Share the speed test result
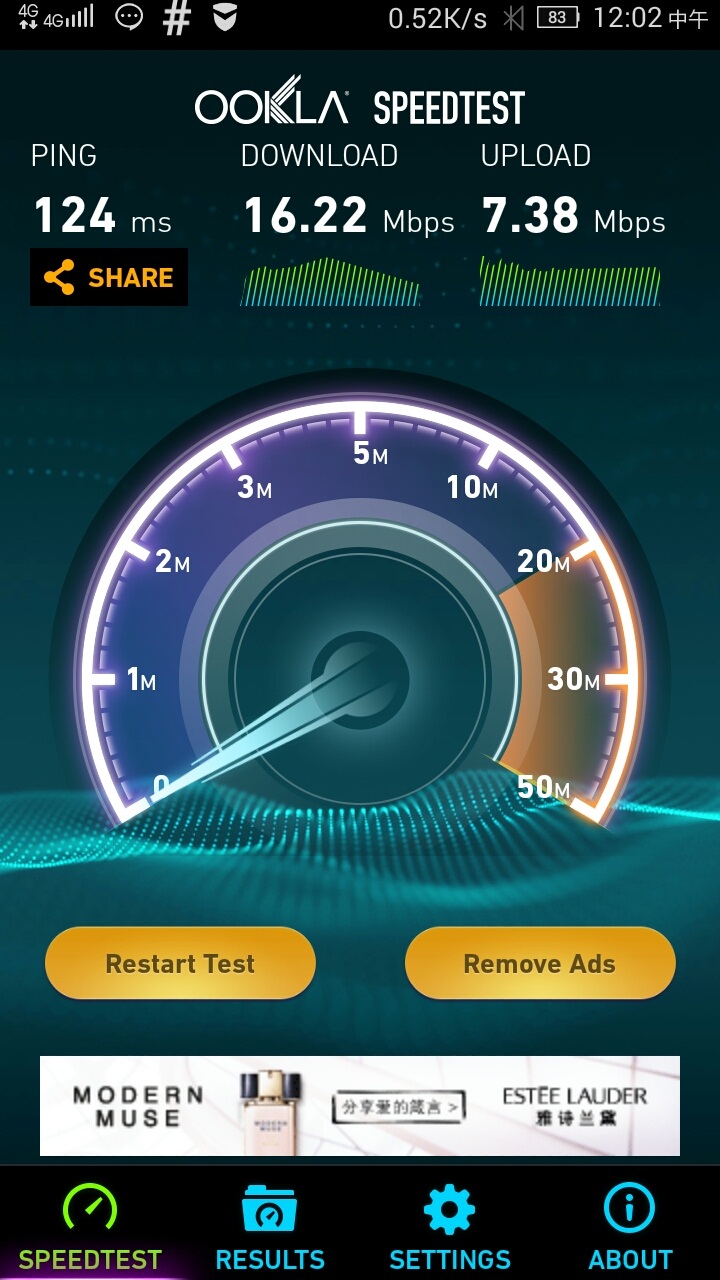 coord(109,277)
